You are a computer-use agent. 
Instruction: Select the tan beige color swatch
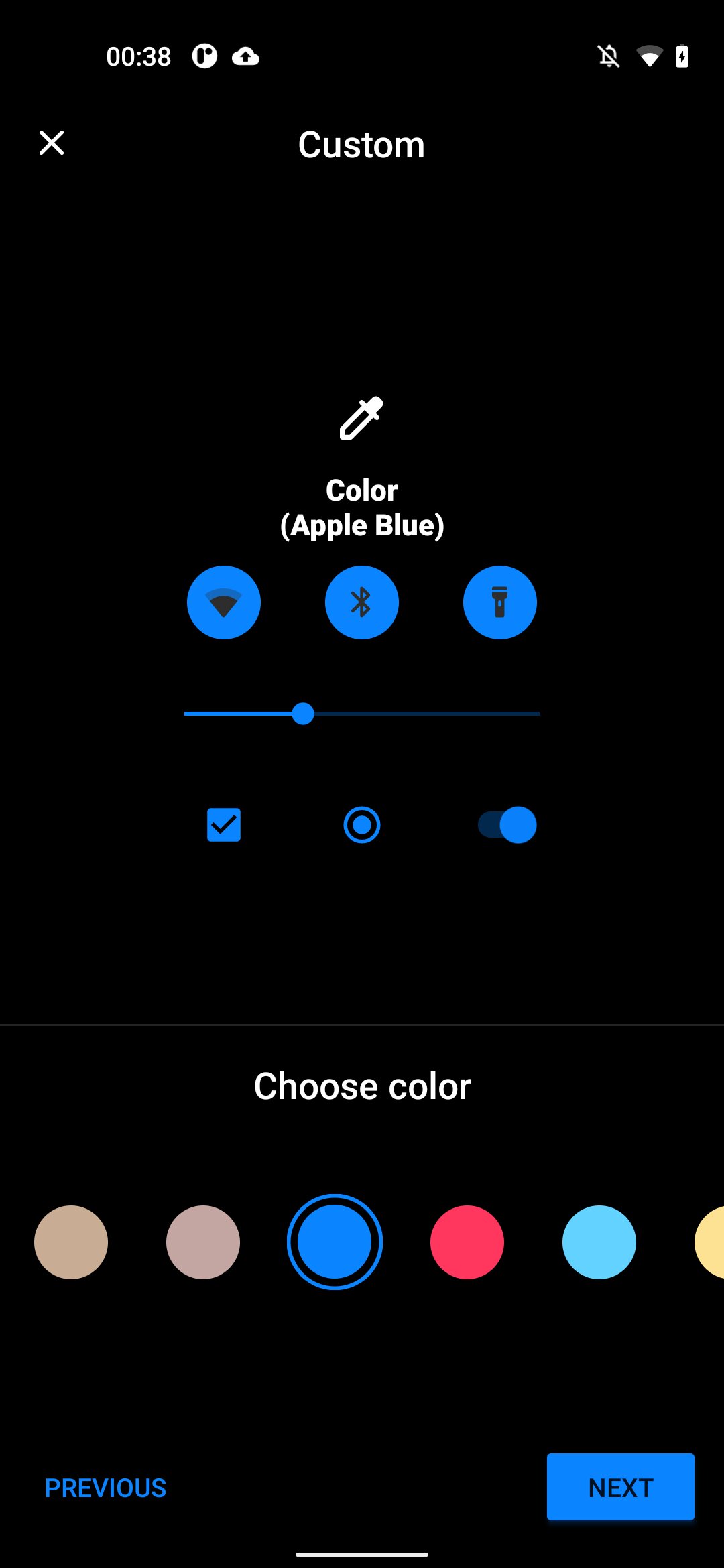coord(71,1242)
